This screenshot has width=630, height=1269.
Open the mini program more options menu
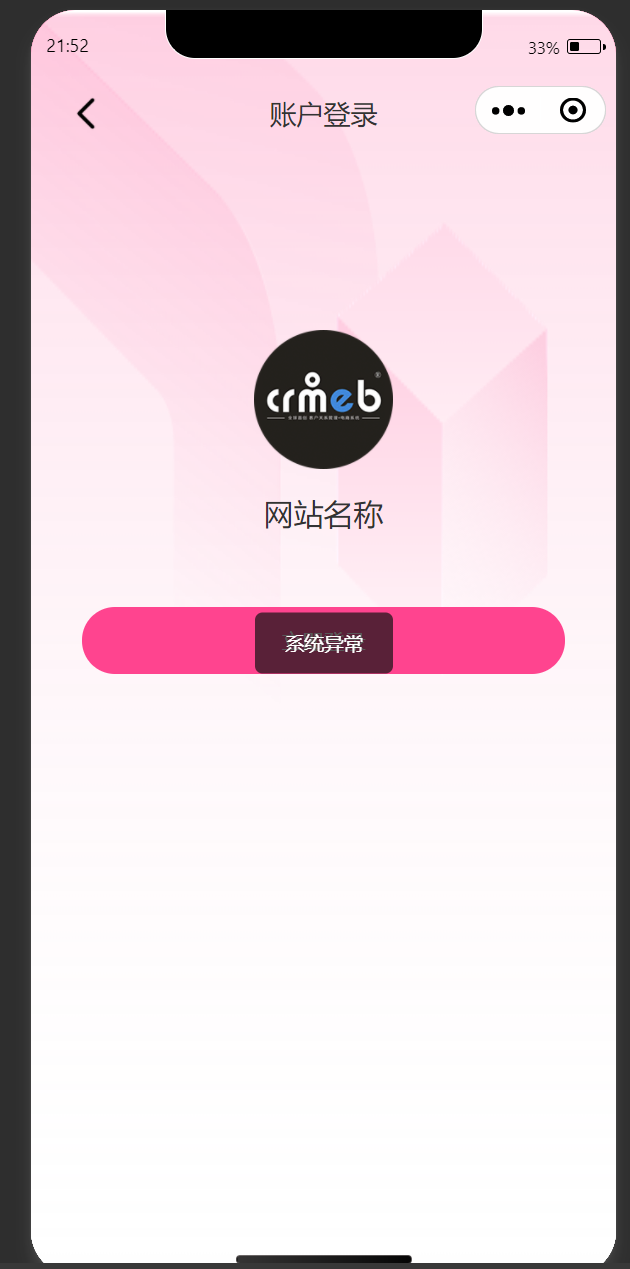click(x=508, y=111)
